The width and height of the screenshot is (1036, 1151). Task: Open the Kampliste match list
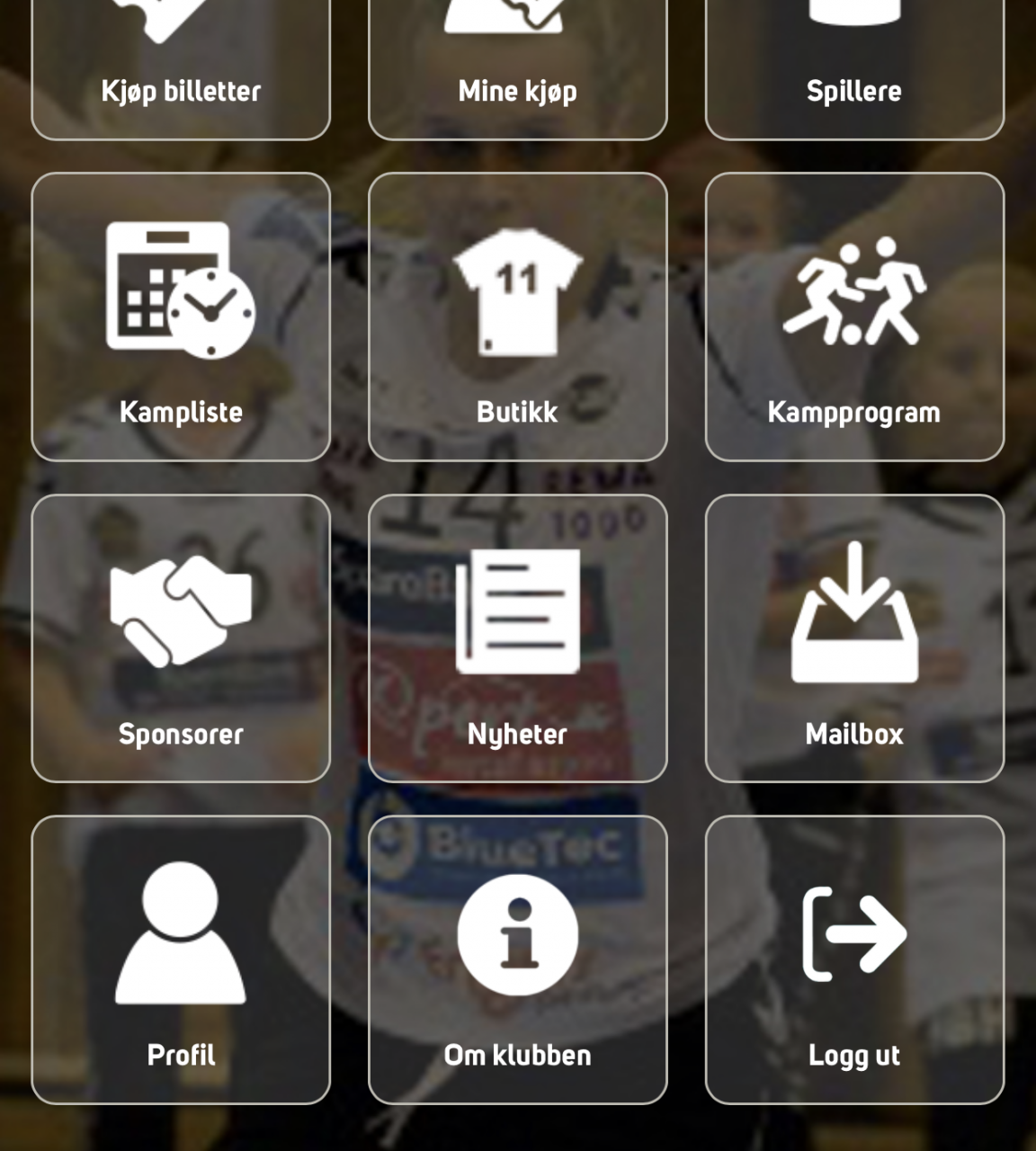pyautogui.click(x=181, y=317)
